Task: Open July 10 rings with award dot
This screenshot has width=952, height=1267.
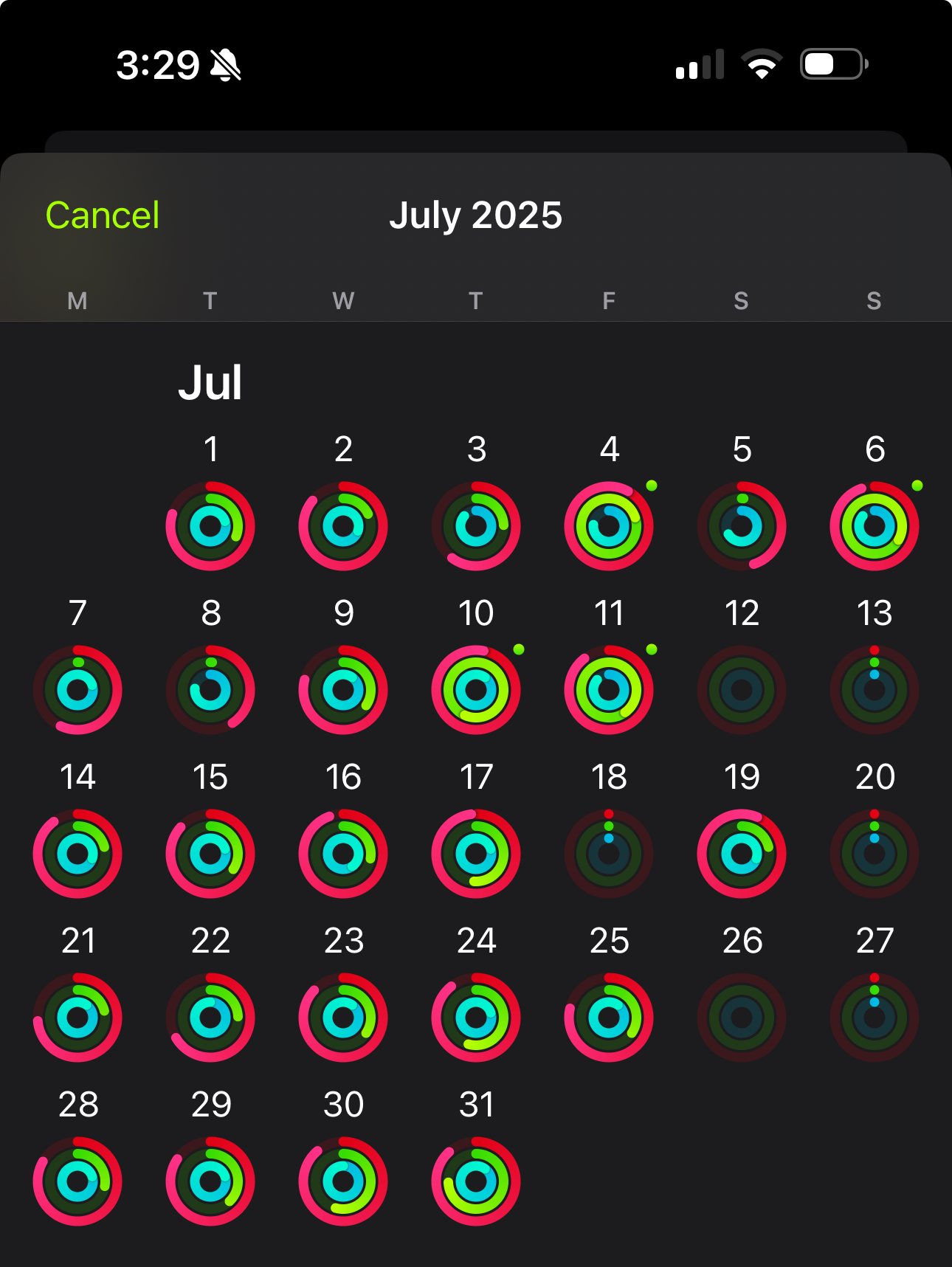Action: point(476,689)
